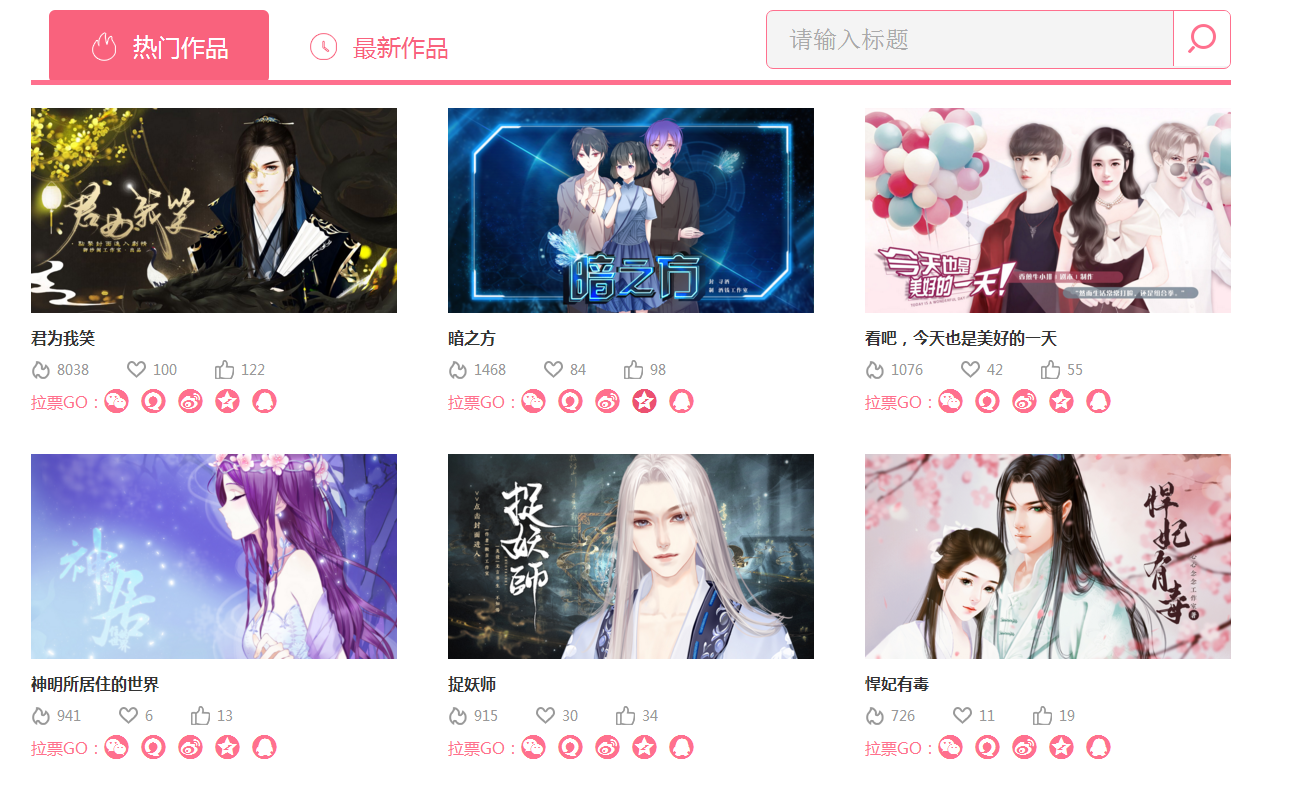The image size is (1306, 808).
Task: Heart the work 暗之方
Action: pyautogui.click(x=553, y=370)
